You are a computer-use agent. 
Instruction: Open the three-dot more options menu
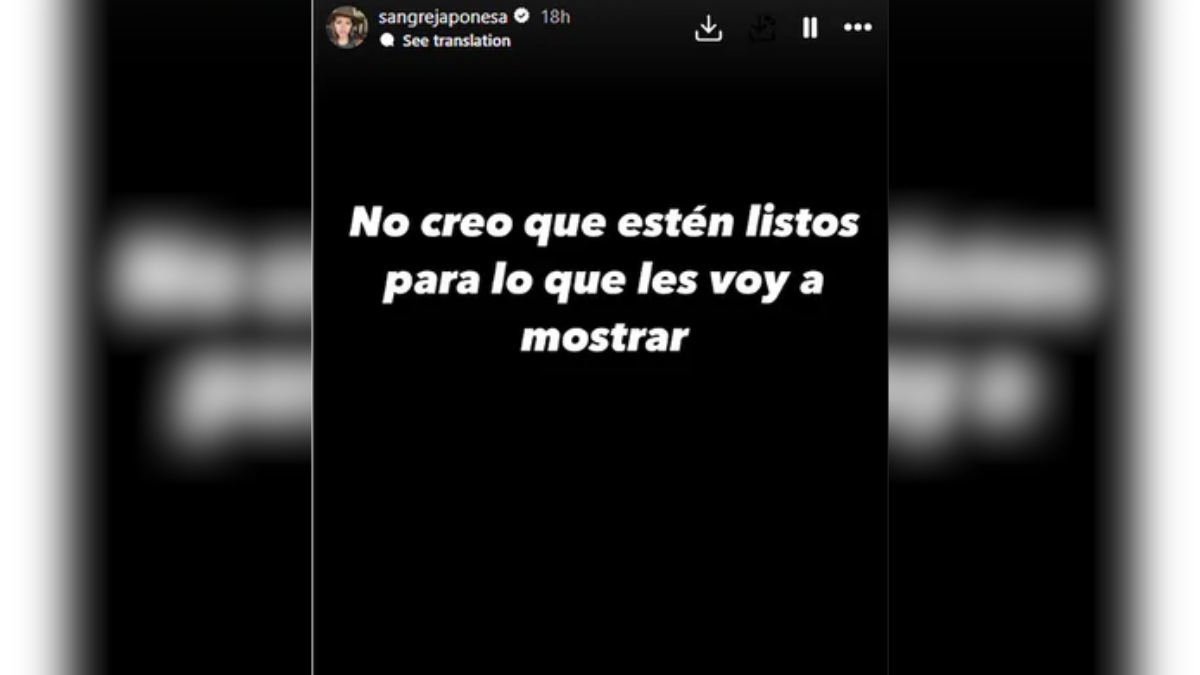(858, 28)
